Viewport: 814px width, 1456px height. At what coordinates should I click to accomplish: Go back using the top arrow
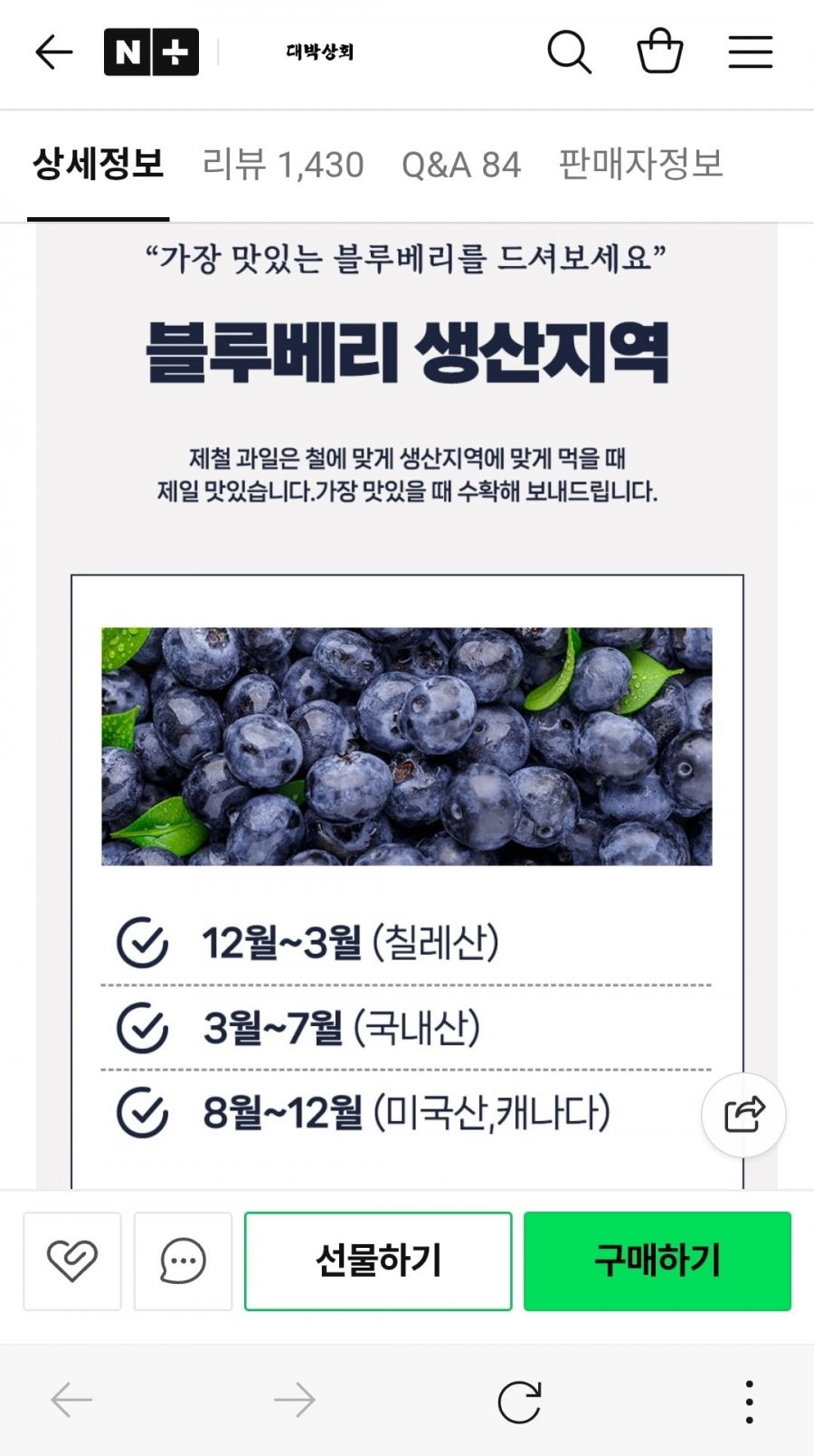(53, 52)
